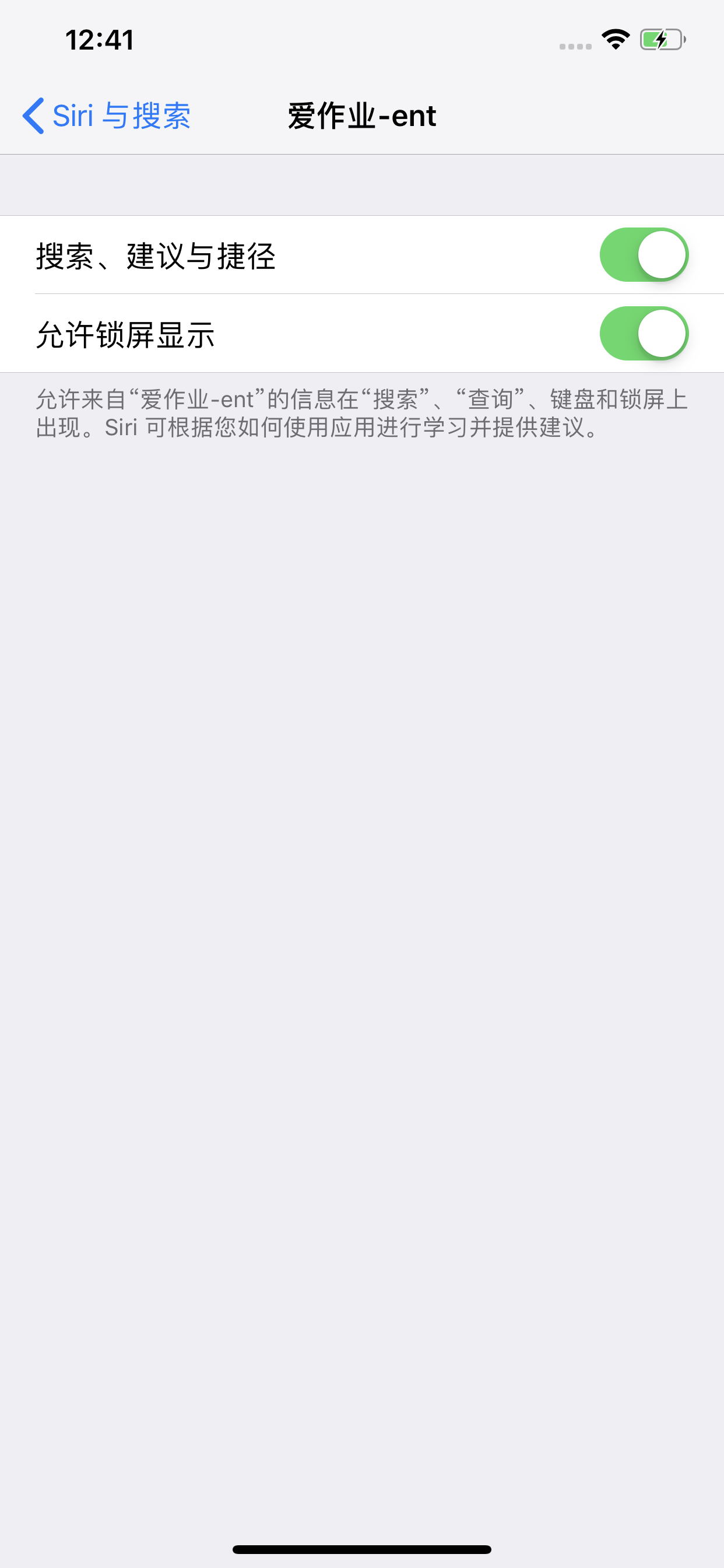Screen dimensions: 724x1568
Task: Disable 允许锁屏显示 switch
Action: pos(644,334)
